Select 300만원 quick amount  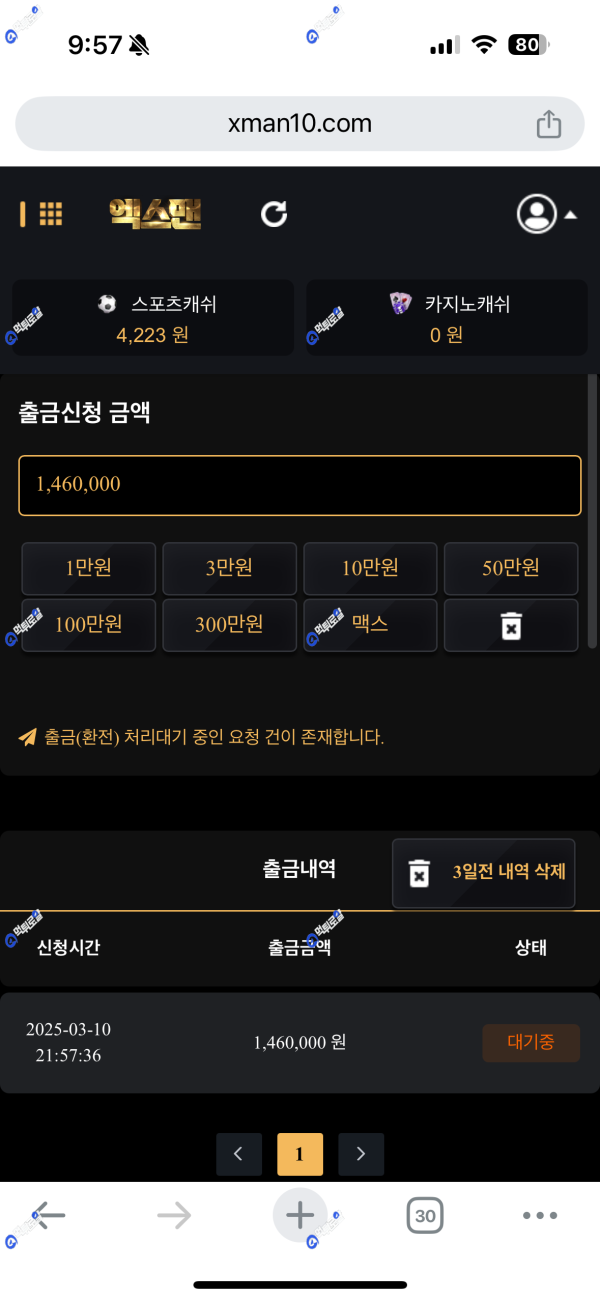(x=229, y=625)
